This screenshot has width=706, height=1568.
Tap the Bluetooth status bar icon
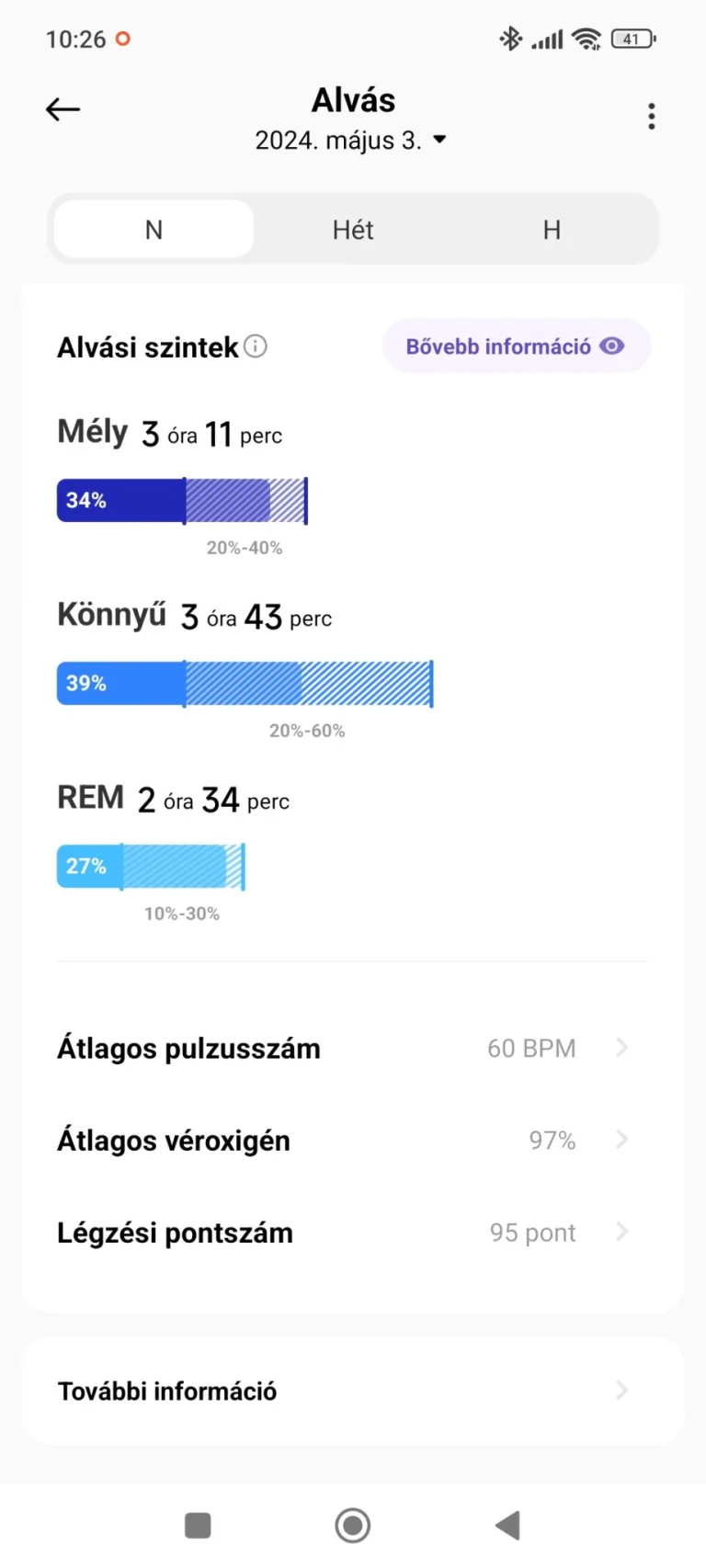(x=509, y=39)
